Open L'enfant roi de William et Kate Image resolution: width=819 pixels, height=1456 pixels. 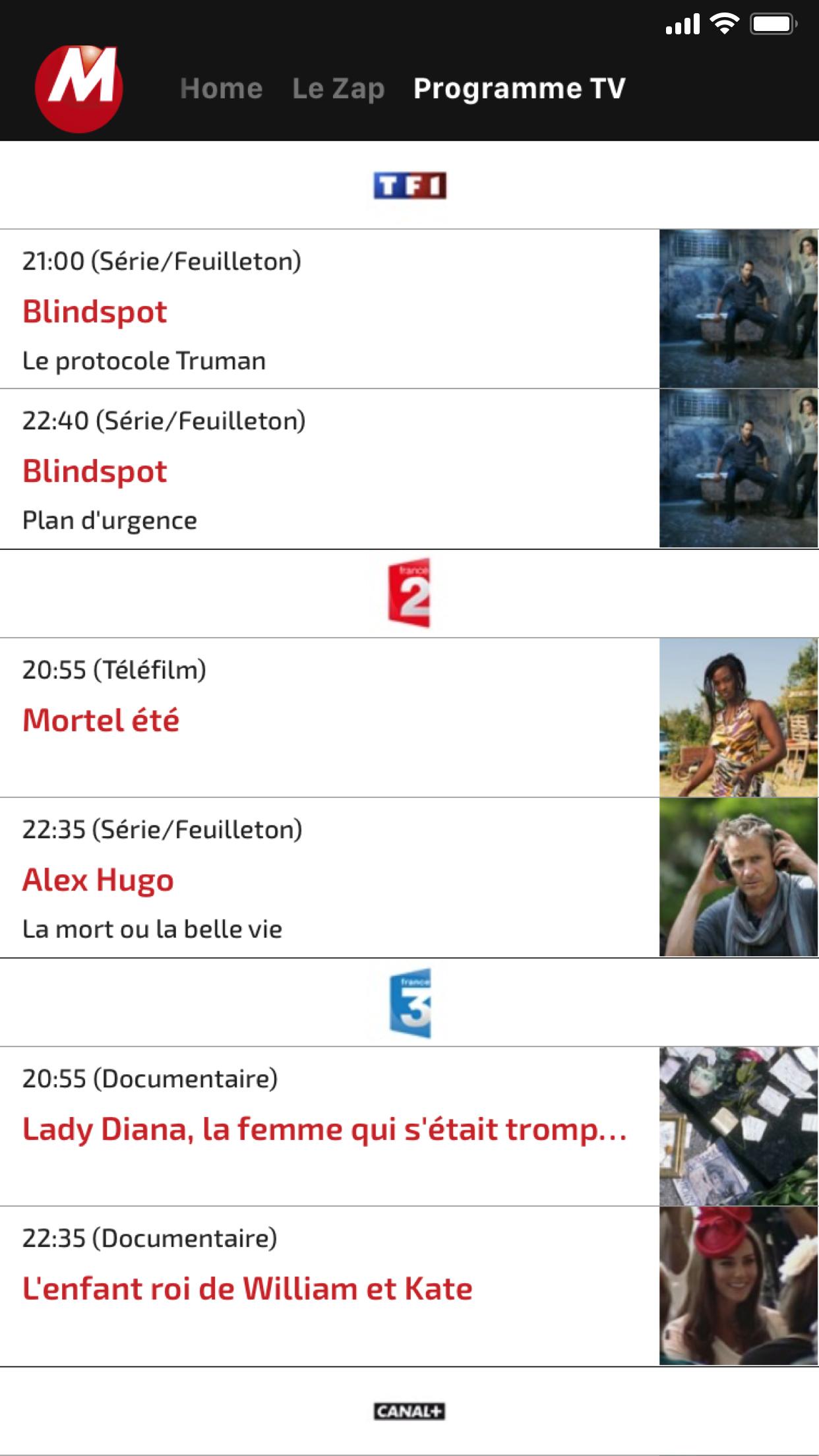[409, 1287]
